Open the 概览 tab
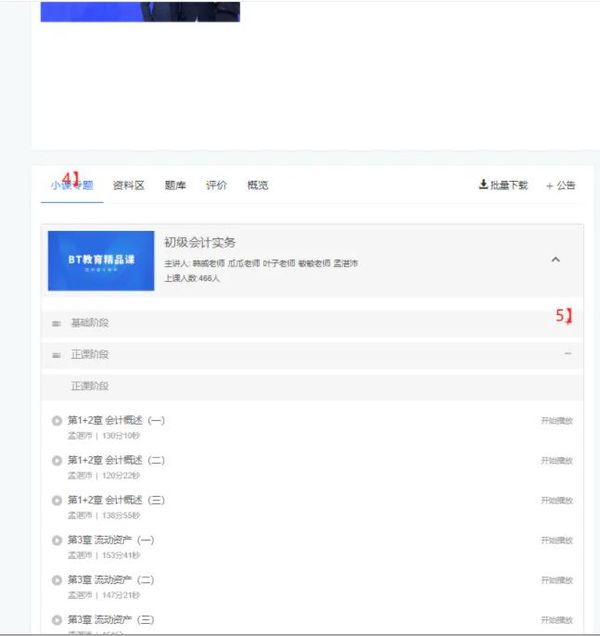 pyautogui.click(x=257, y=185)
